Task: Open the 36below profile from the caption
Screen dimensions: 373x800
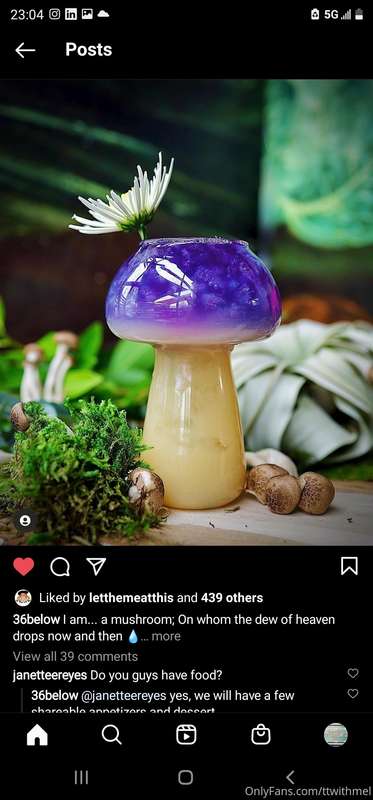Action: click(36, 620)
